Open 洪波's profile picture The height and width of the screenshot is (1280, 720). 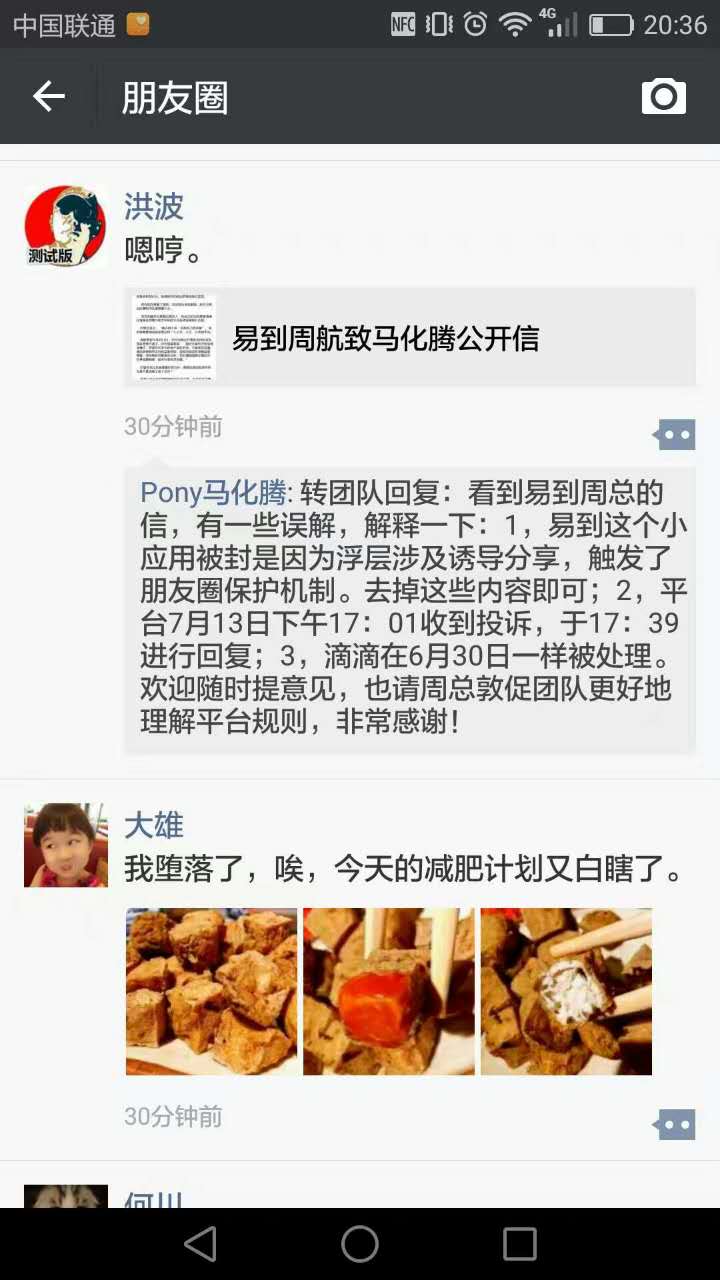coord(66,226)
